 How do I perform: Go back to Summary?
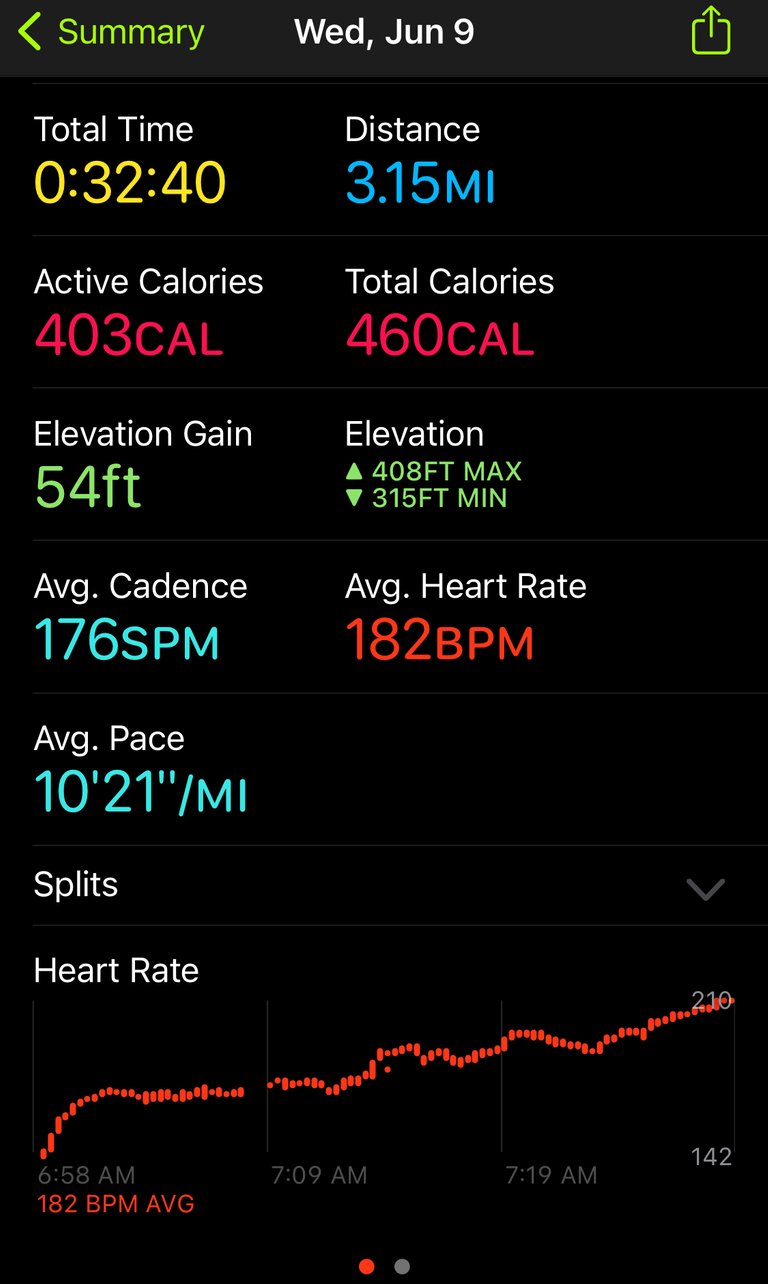click(x=111, y=32)
